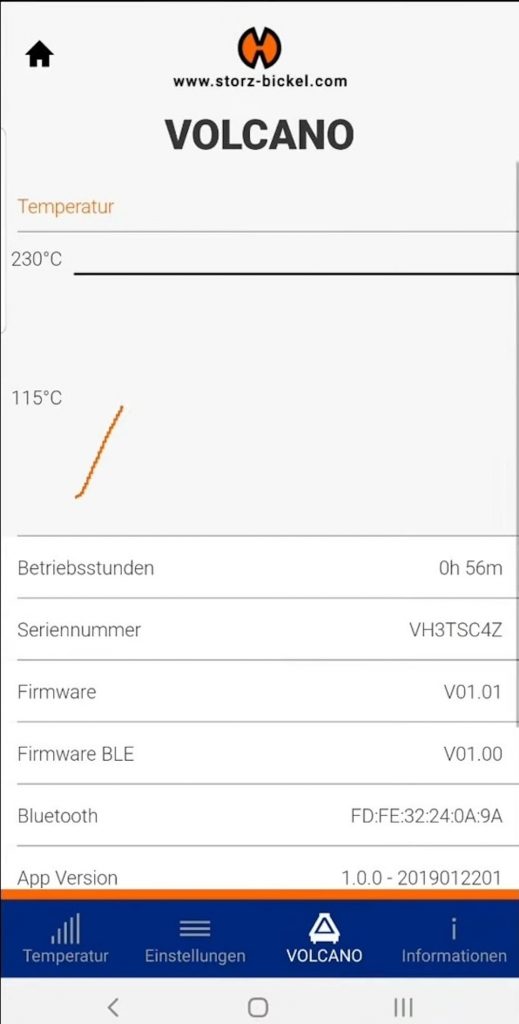
Task: Switch to the Temperatur tab
Action: pos(65,939)
